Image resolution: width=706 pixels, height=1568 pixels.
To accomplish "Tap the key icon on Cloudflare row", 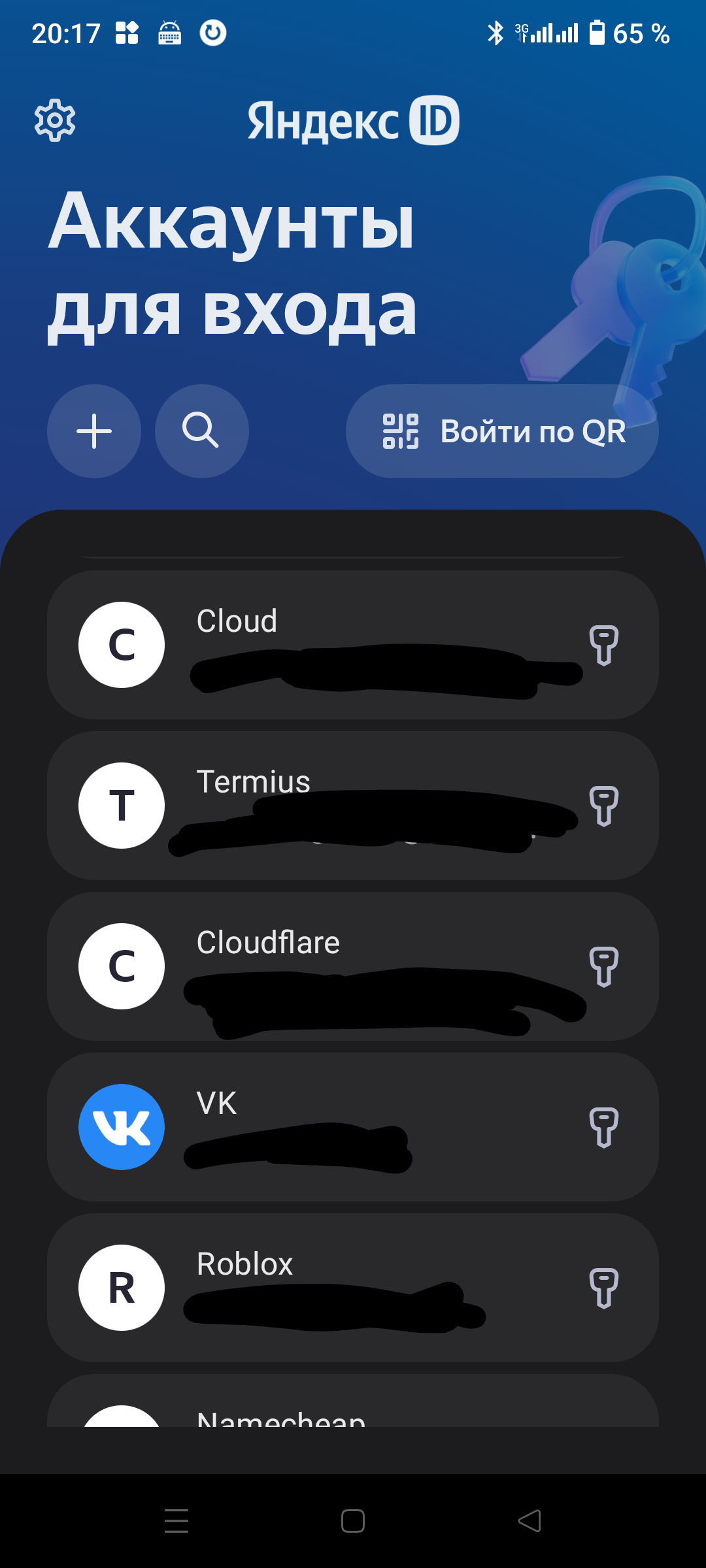I will (604, 967).
